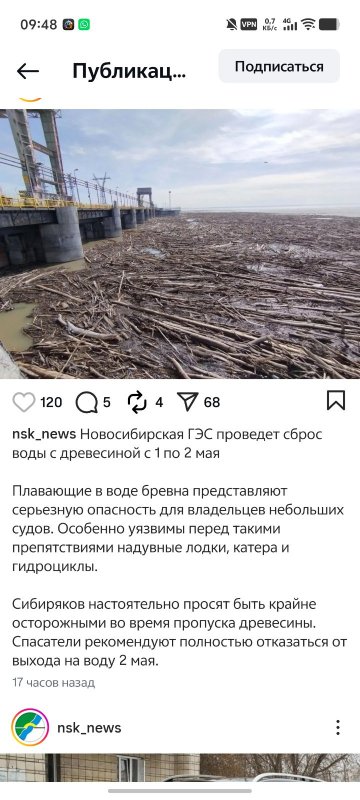Open nsk_news avatar on next post
This screenshot has width=360, height=800.
click(30, 728)
